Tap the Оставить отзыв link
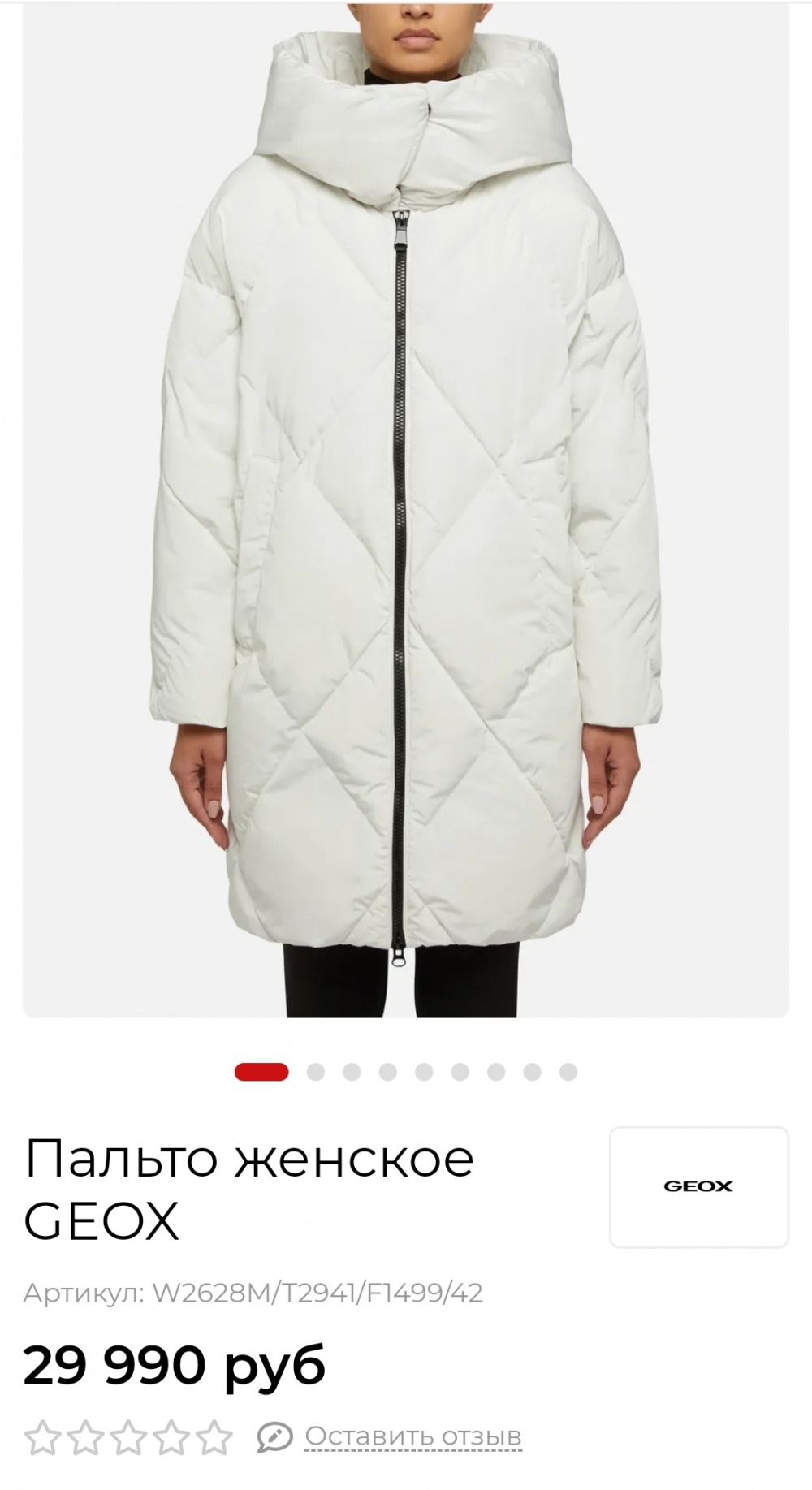 [412, 1436]
